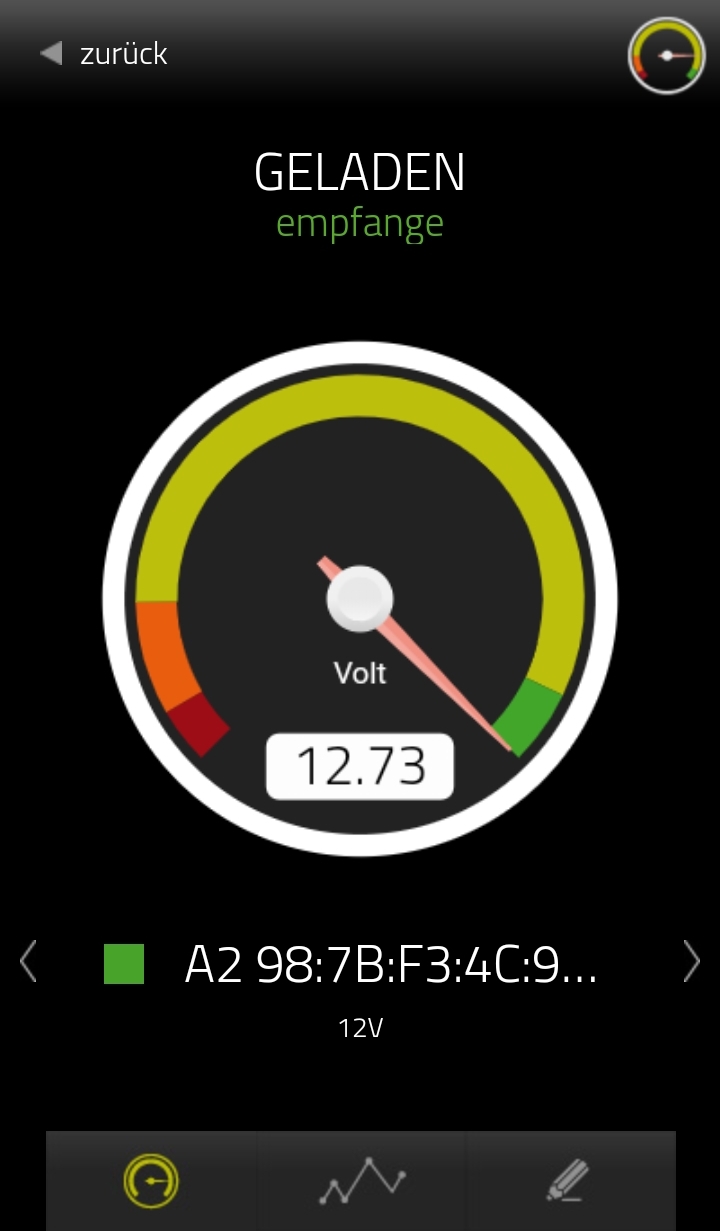Show the next device with right chevron
The width and height of the screenshot is (720, 1231).
click(691, 962)
